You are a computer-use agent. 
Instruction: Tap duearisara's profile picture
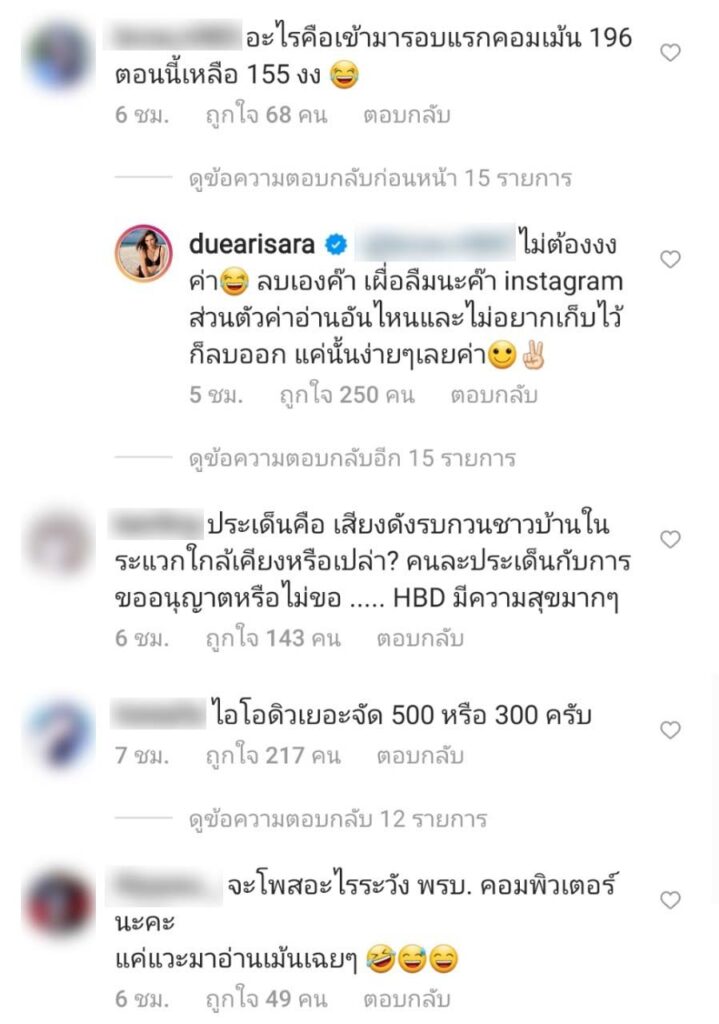[x=147, y=253]
